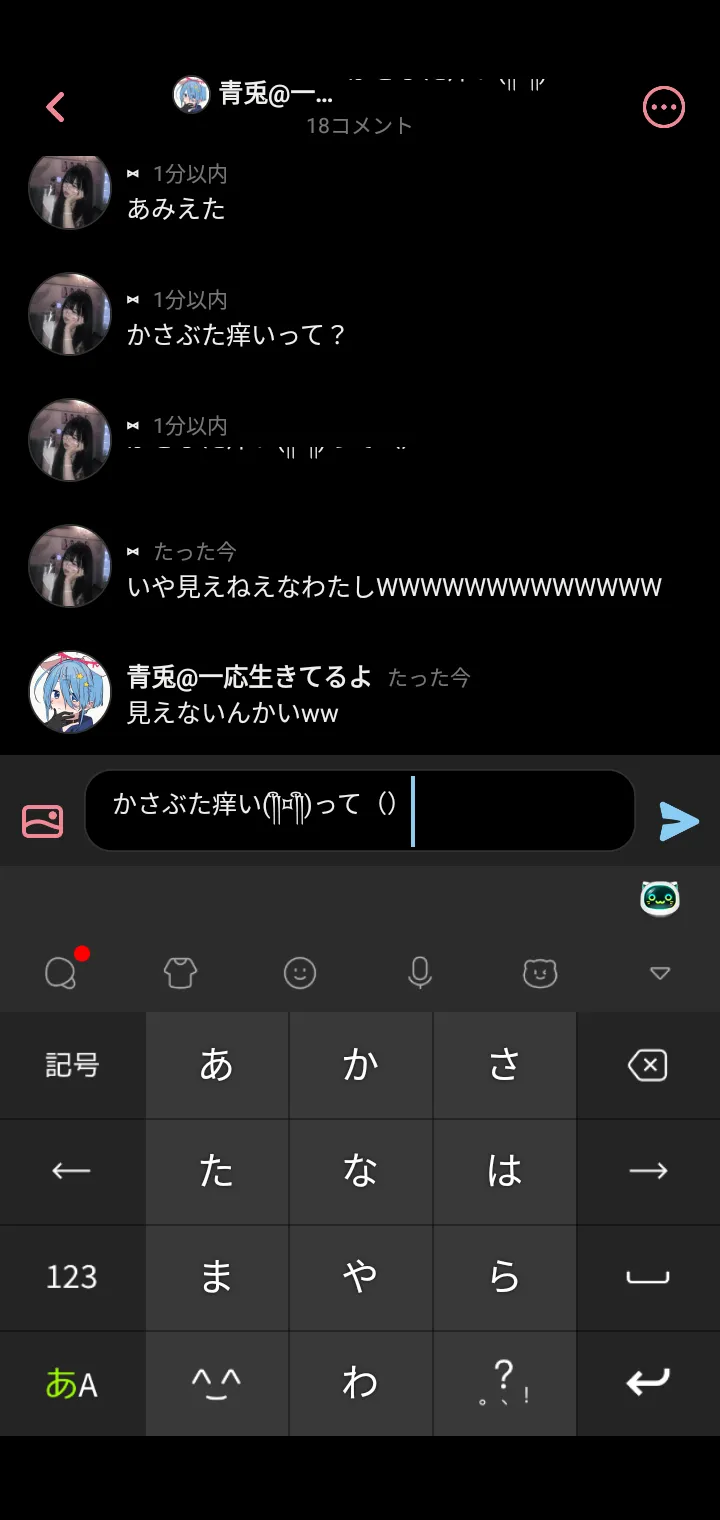The image size is (720, 1520).
Task: Open the chat bubble icon with red dot
Action: (62, 972)
